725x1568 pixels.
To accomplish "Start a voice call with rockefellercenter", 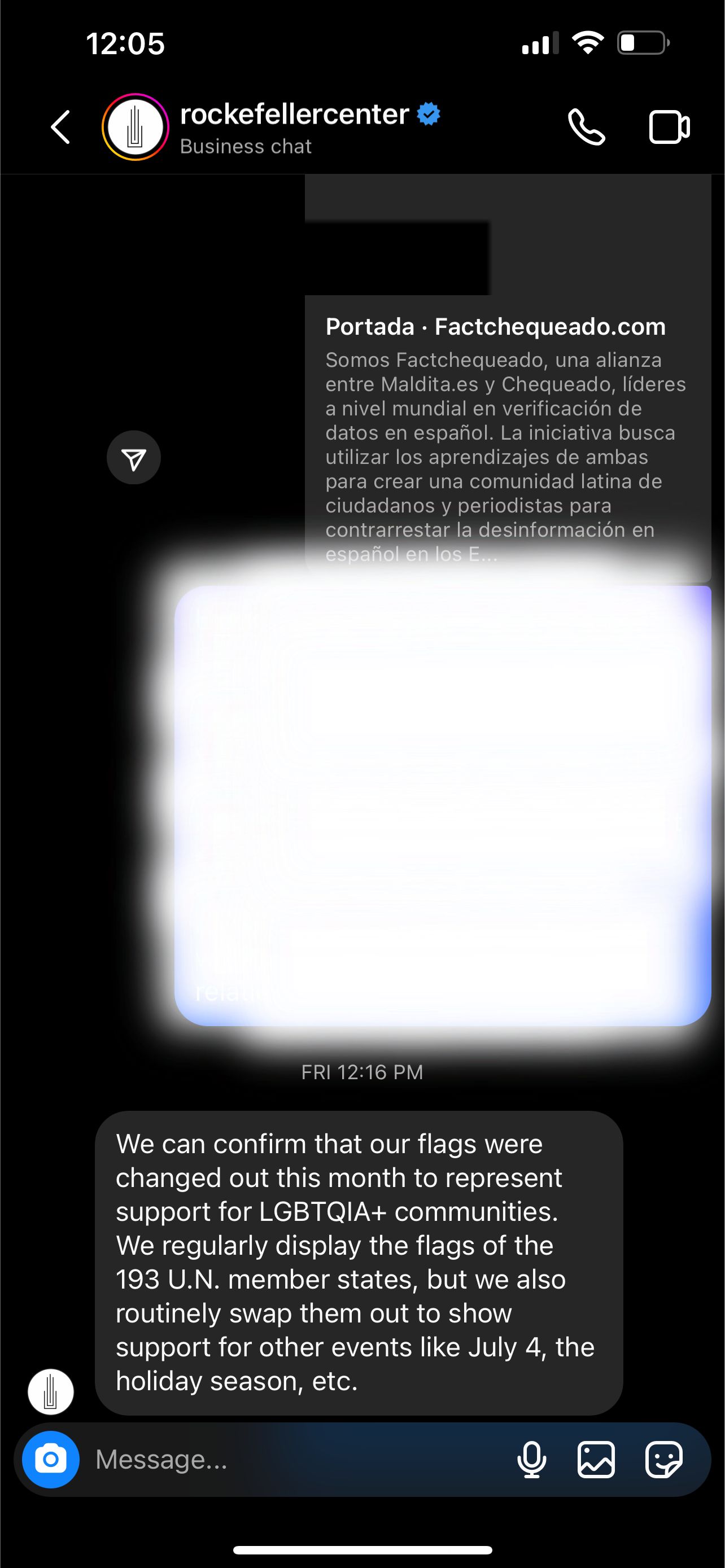I will (x=586, y=127).
